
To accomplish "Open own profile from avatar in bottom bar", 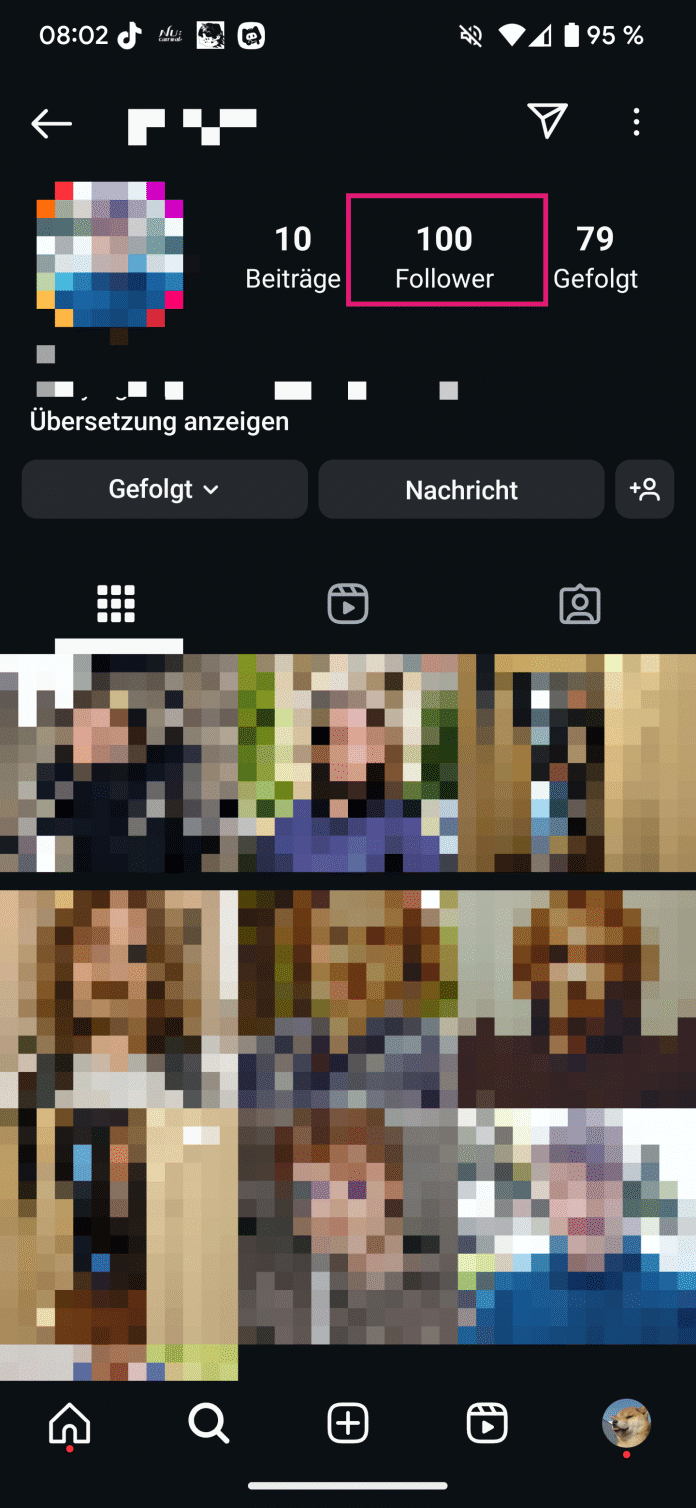I will (626, 1422).
